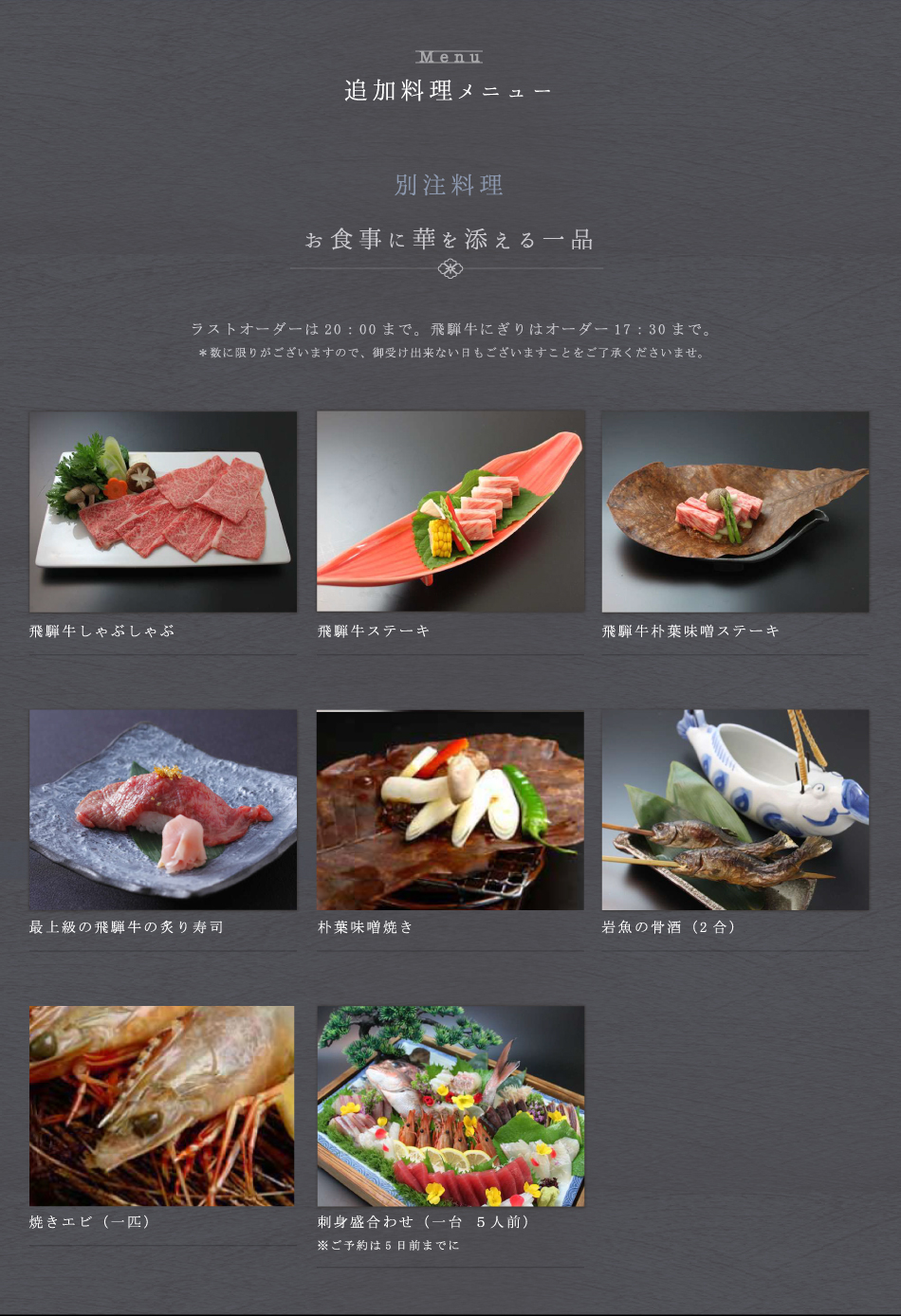This screenshot has width=901, height=1316.
Task: Open the 飛騨牛しゃぶしゃぶ dish tile
Action: [x=163, y=512]
